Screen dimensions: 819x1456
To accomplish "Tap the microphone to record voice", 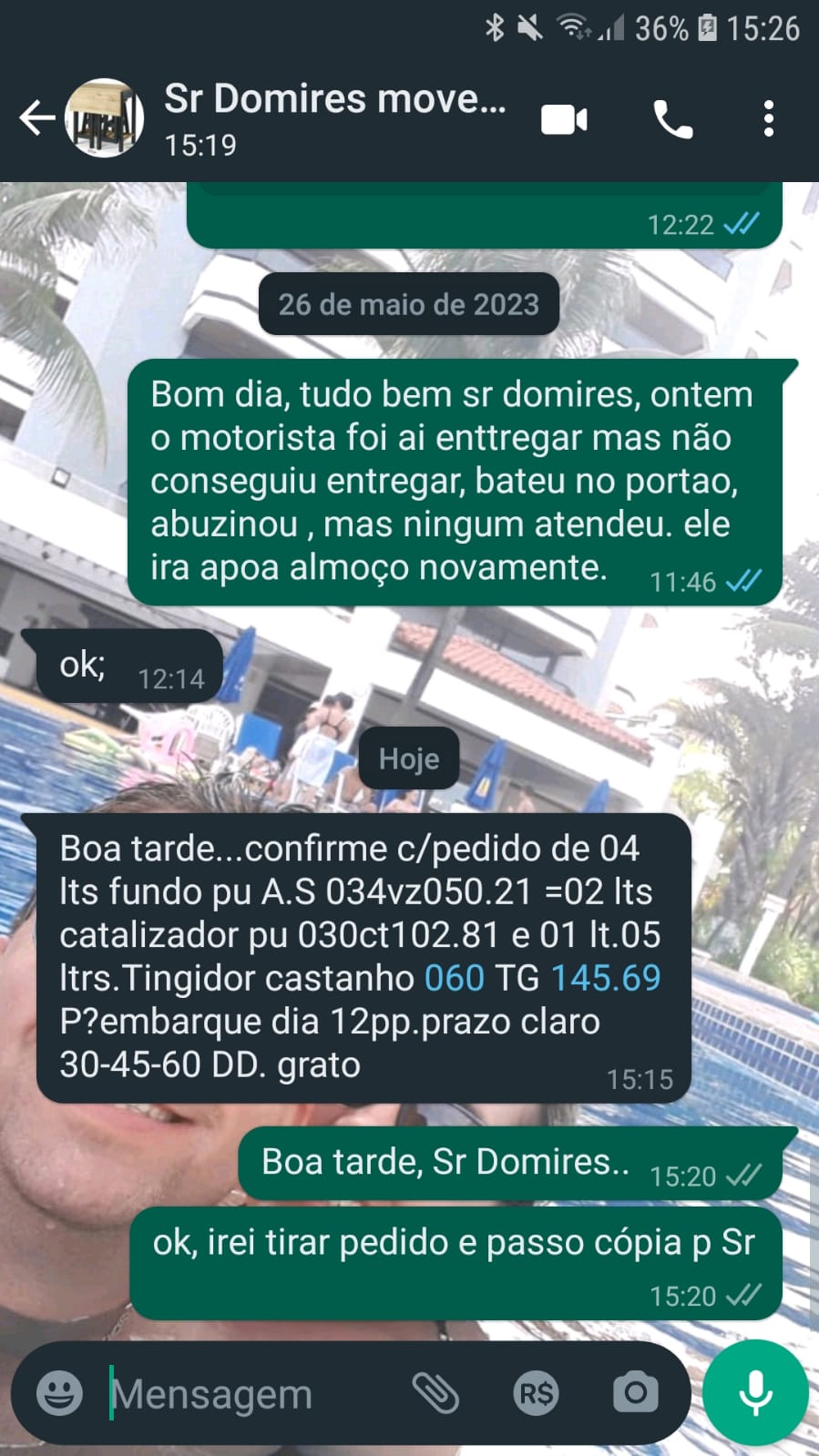I will pos(755,1392).
